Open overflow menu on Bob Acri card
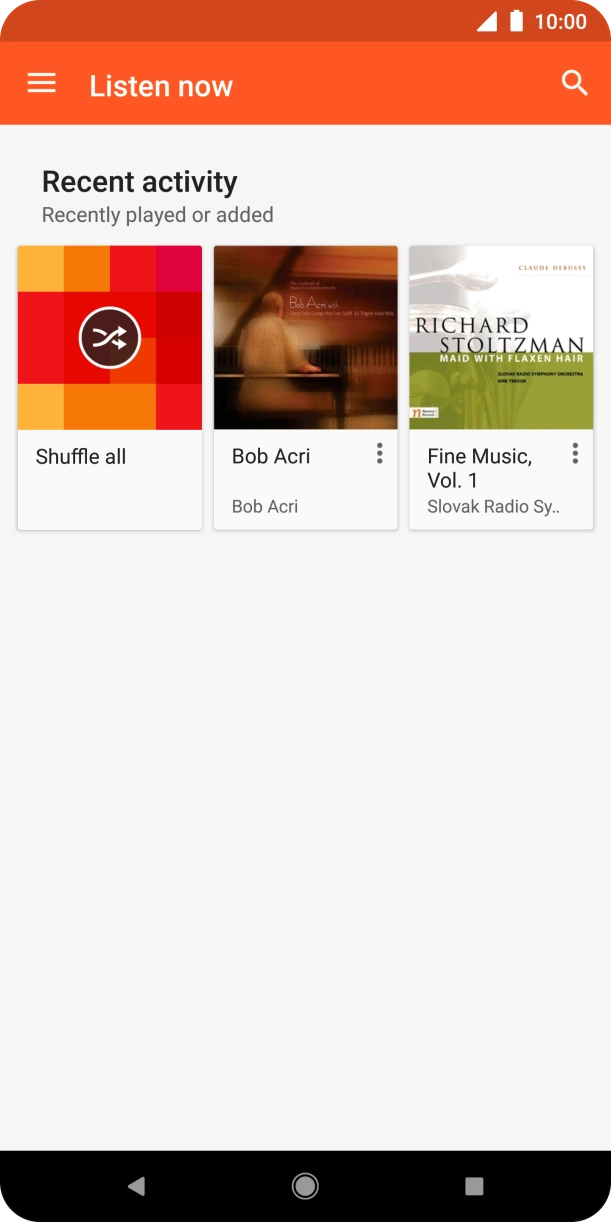 (x=379, y=454)
